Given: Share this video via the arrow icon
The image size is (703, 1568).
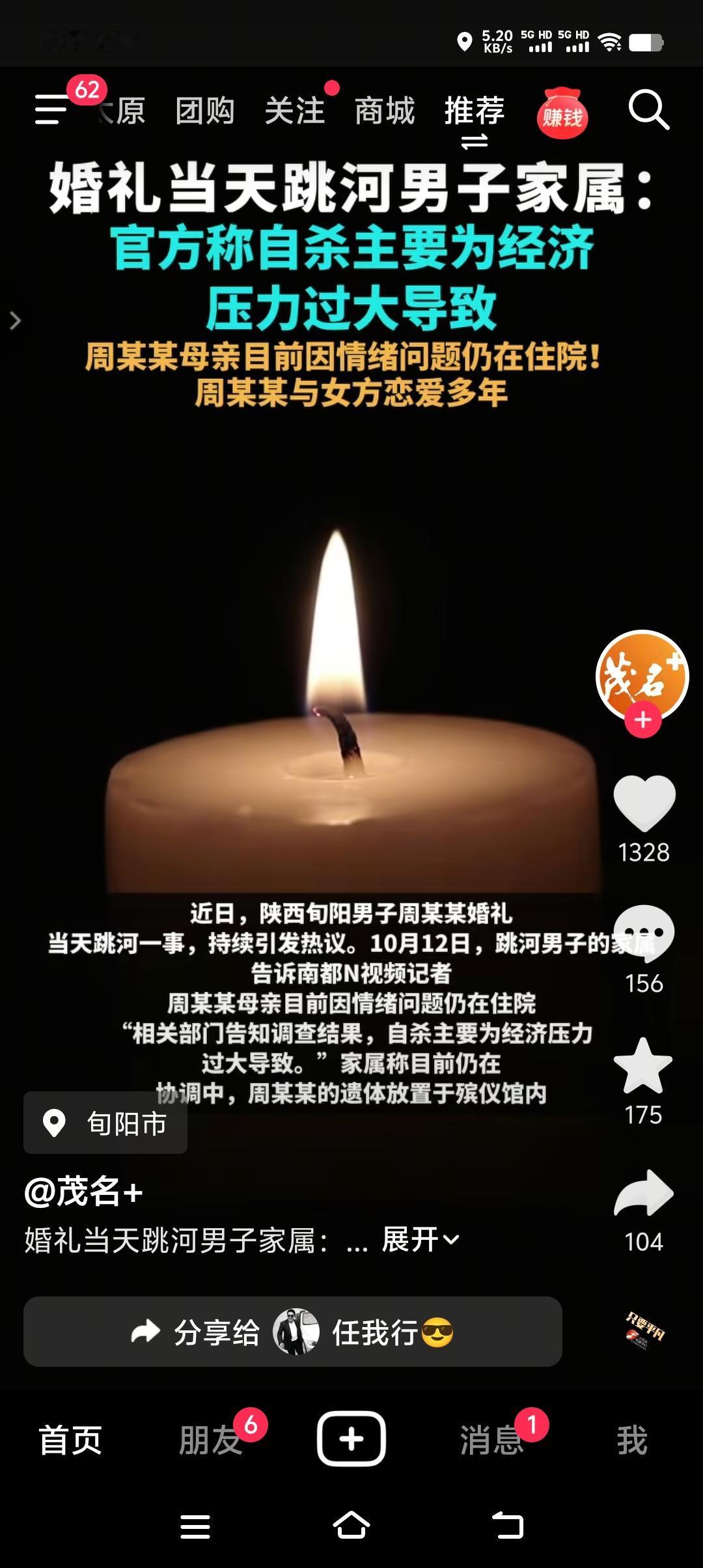Looking at the screenshot, I should [x=644, y=1193].
